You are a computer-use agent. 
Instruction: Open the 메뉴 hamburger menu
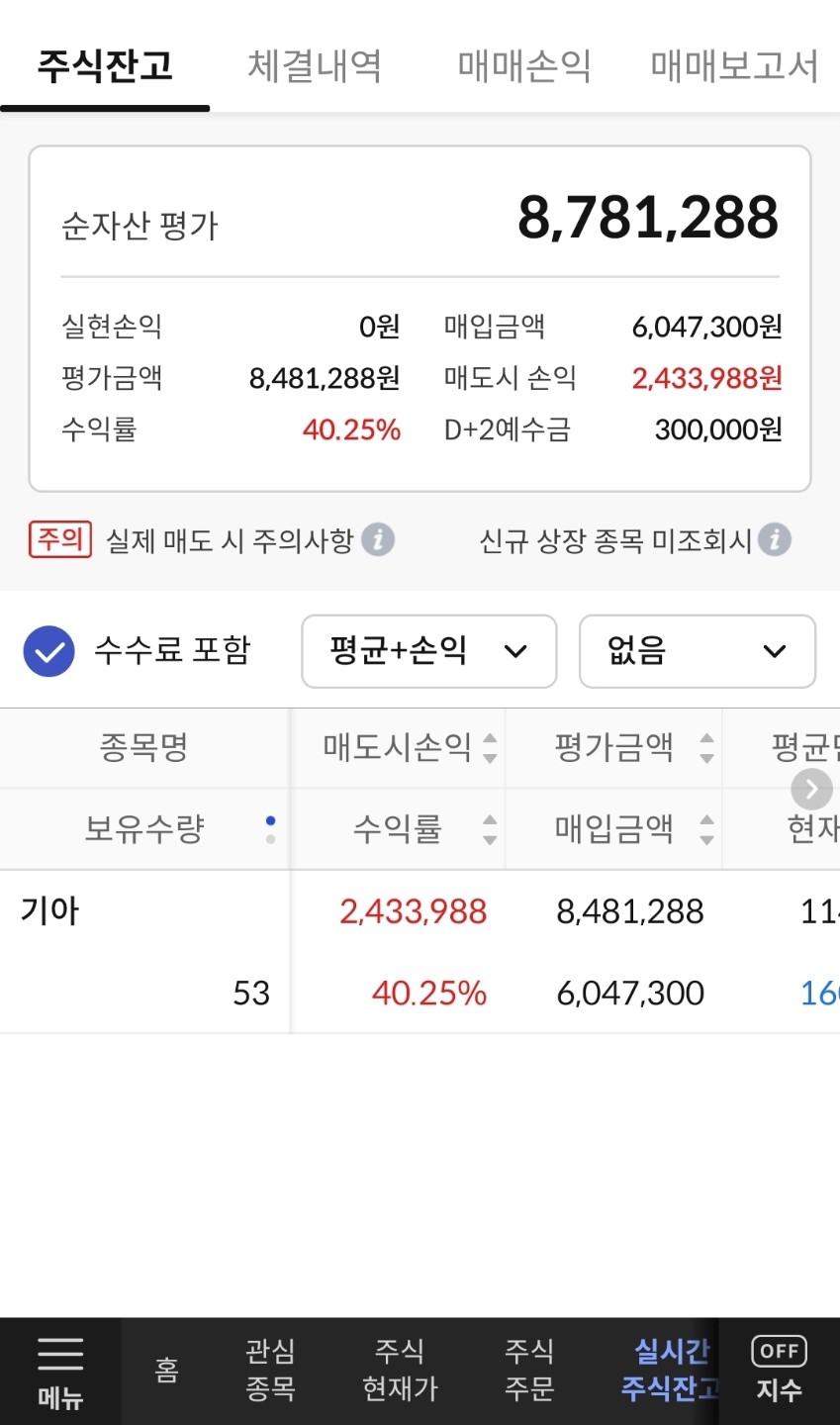click(x=60, y=1372)
